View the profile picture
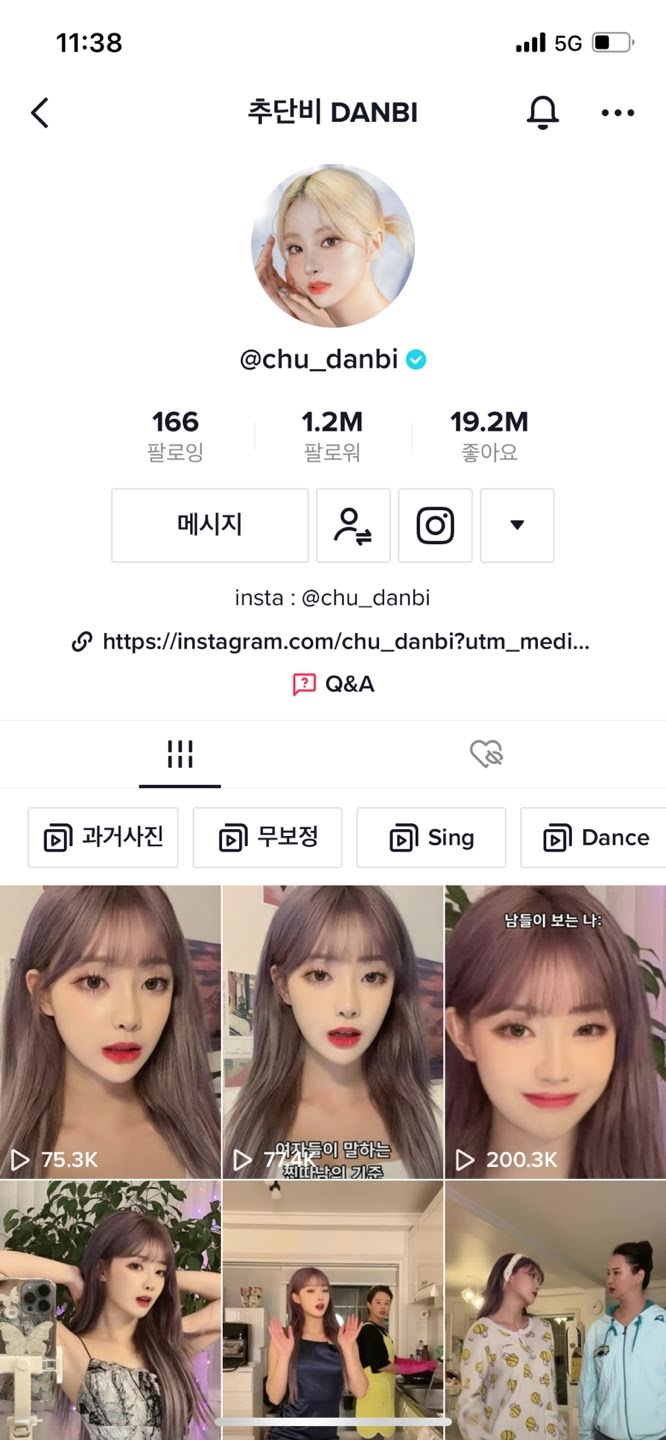This screenshot has height=1440, width=666. pyautogui.click(x=333, y=246)
